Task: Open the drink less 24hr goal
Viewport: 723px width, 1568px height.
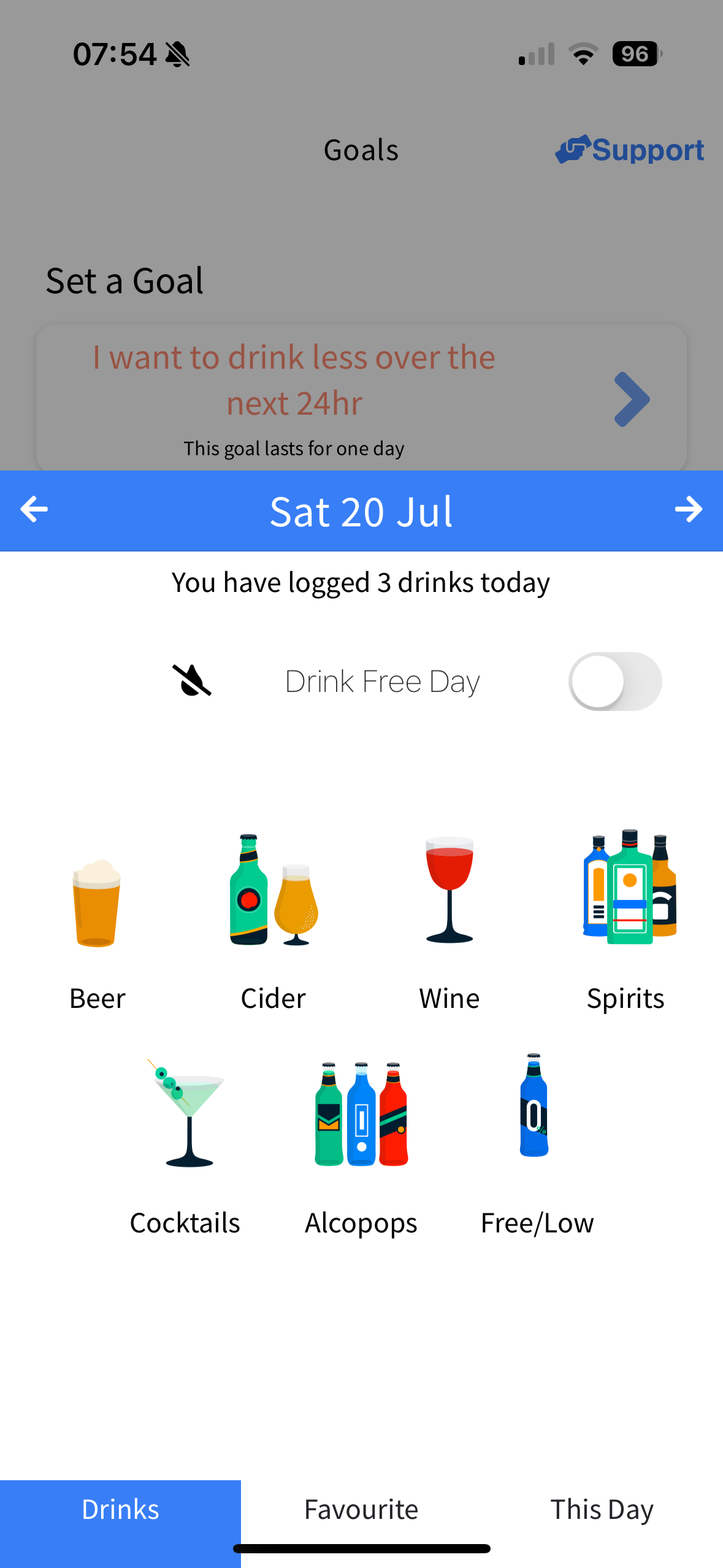Action: point(361,399)
